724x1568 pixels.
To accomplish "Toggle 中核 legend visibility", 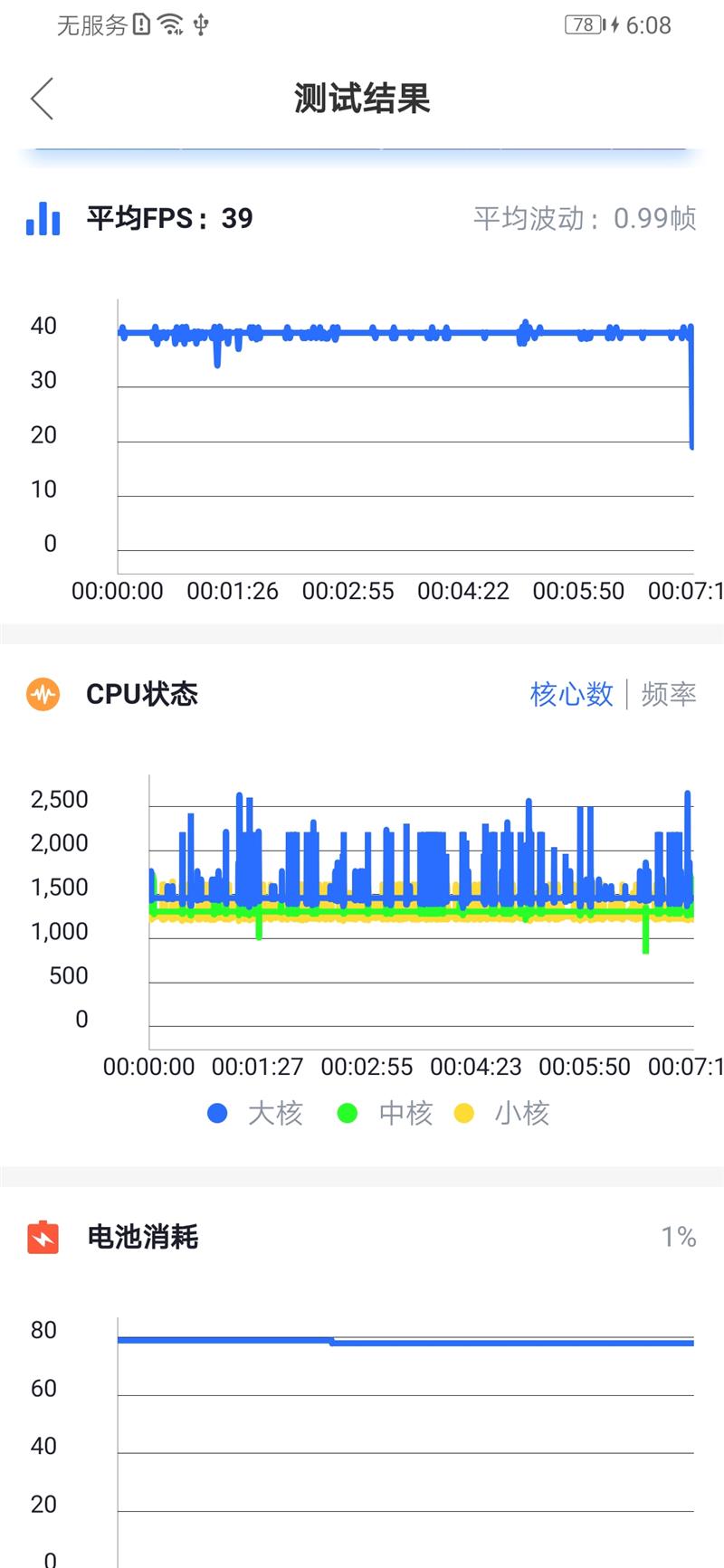I will point(385,1112).
